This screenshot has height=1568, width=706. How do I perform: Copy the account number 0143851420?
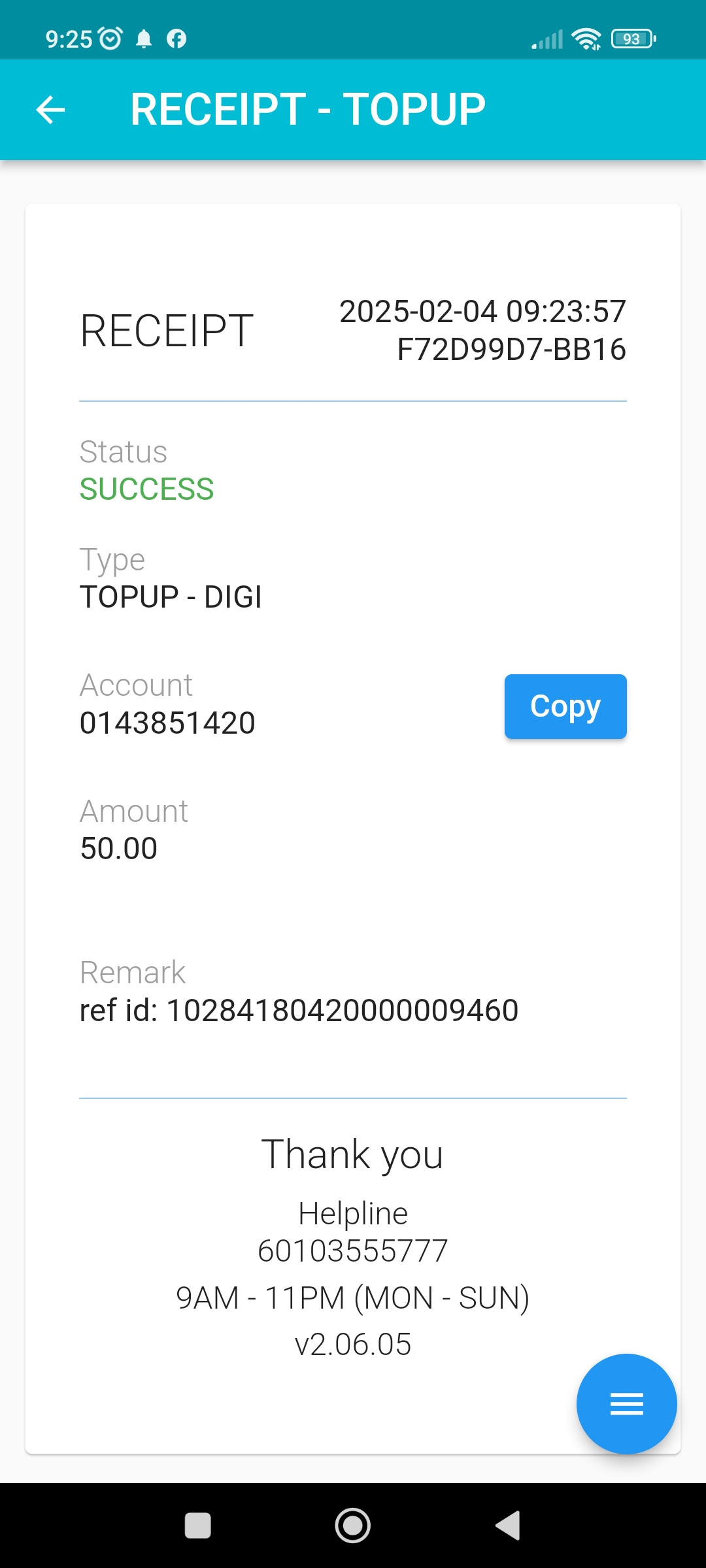[565, 706]
